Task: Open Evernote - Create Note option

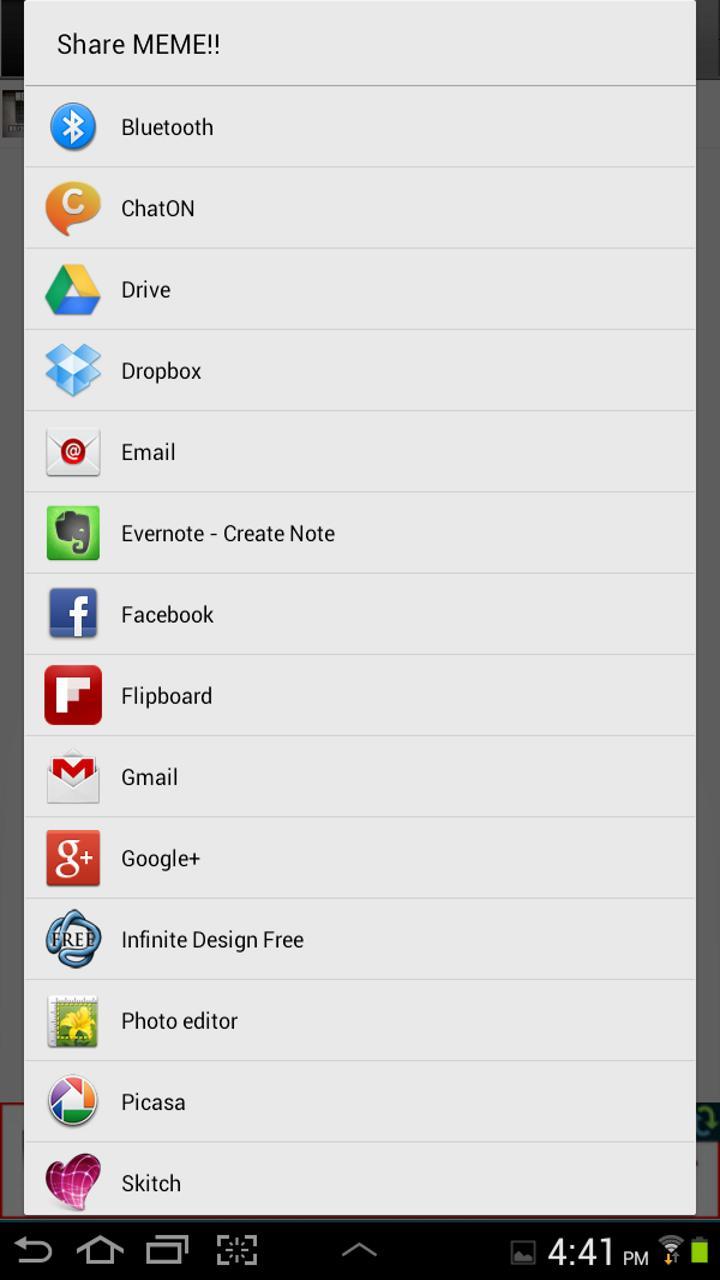Action: point(359,533)
